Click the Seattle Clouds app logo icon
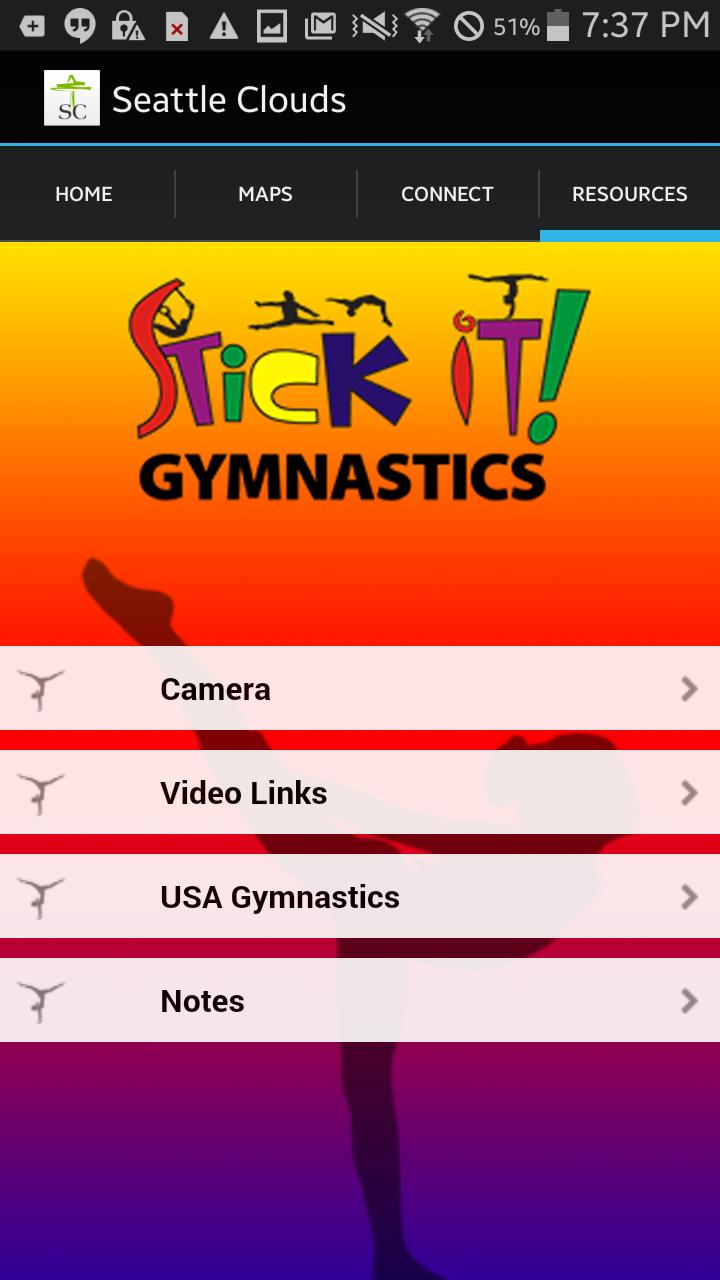Screen dimensions: 720x1280 [x=72, y=97]
